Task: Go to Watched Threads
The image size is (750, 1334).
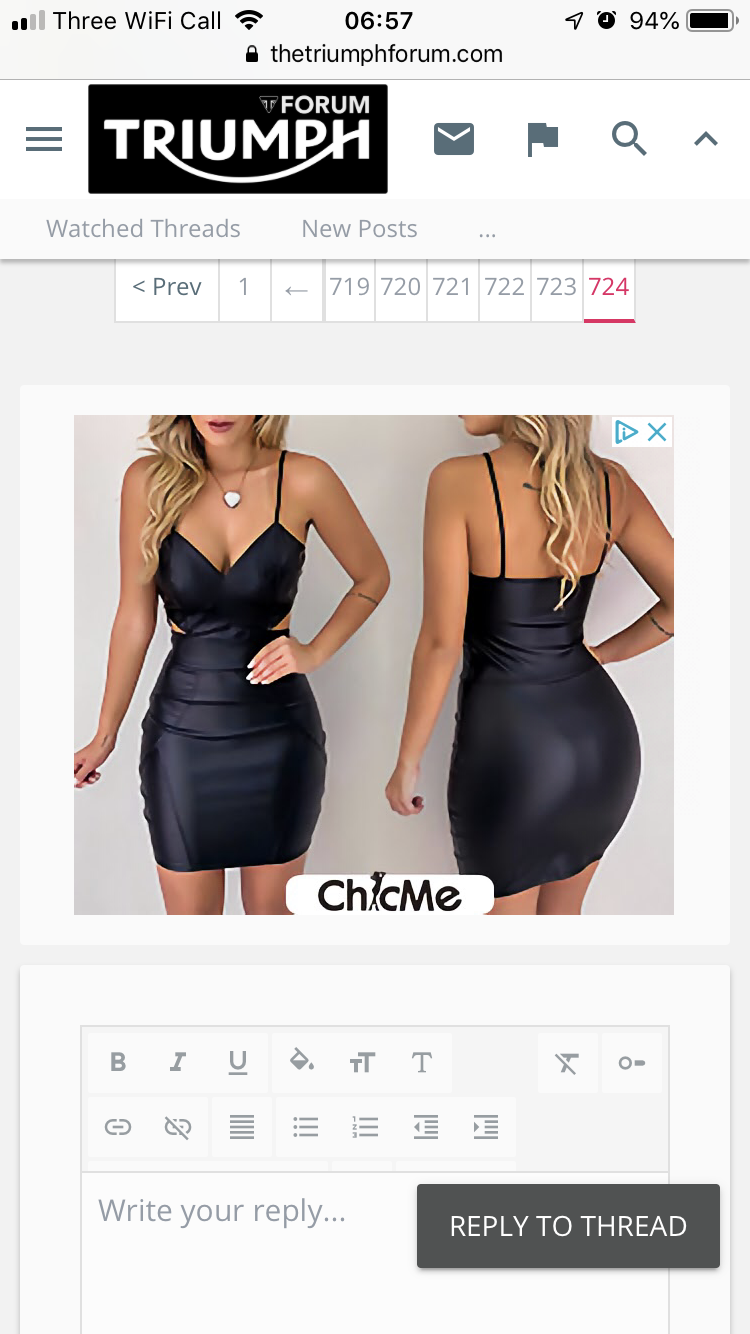Action: (143, 229)
